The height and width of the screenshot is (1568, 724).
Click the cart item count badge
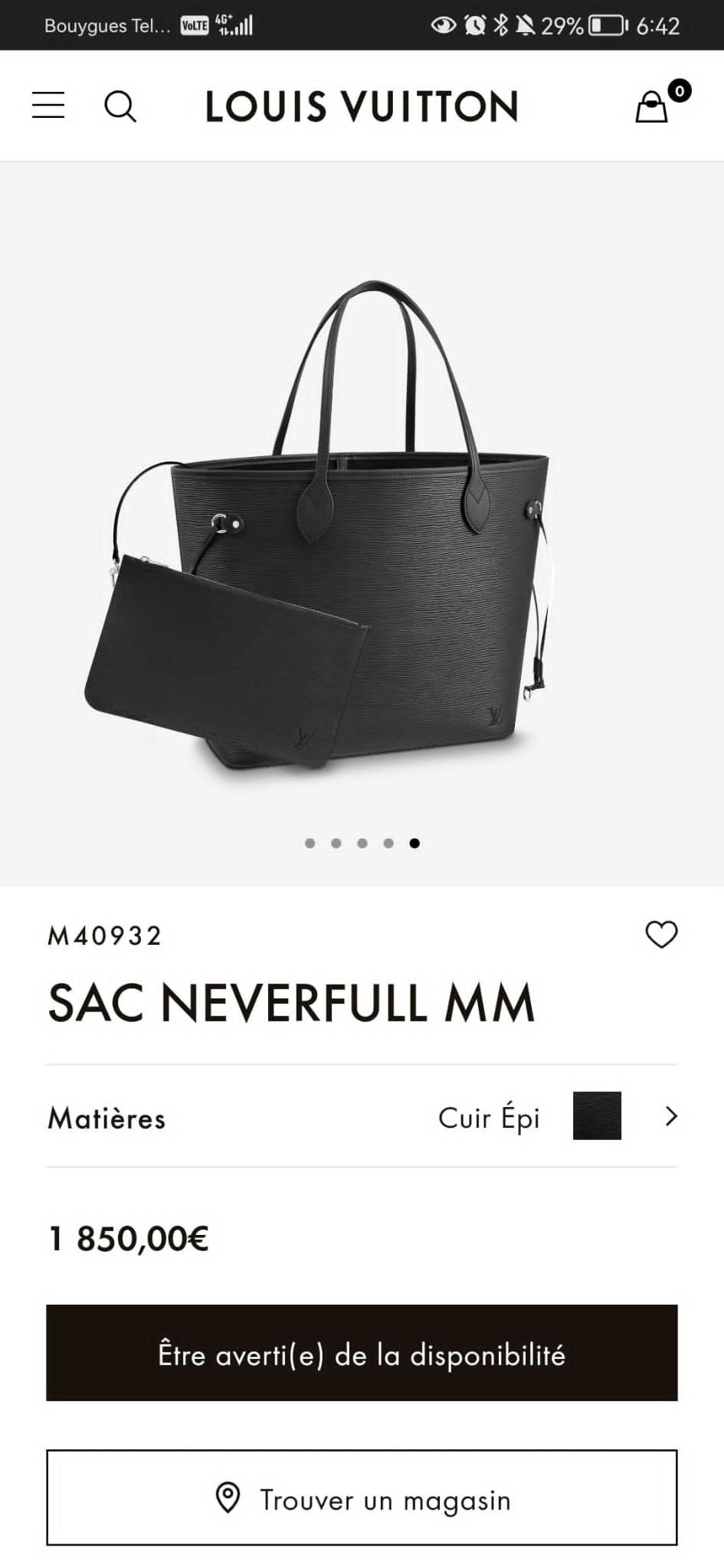click(x=677, y=91)
